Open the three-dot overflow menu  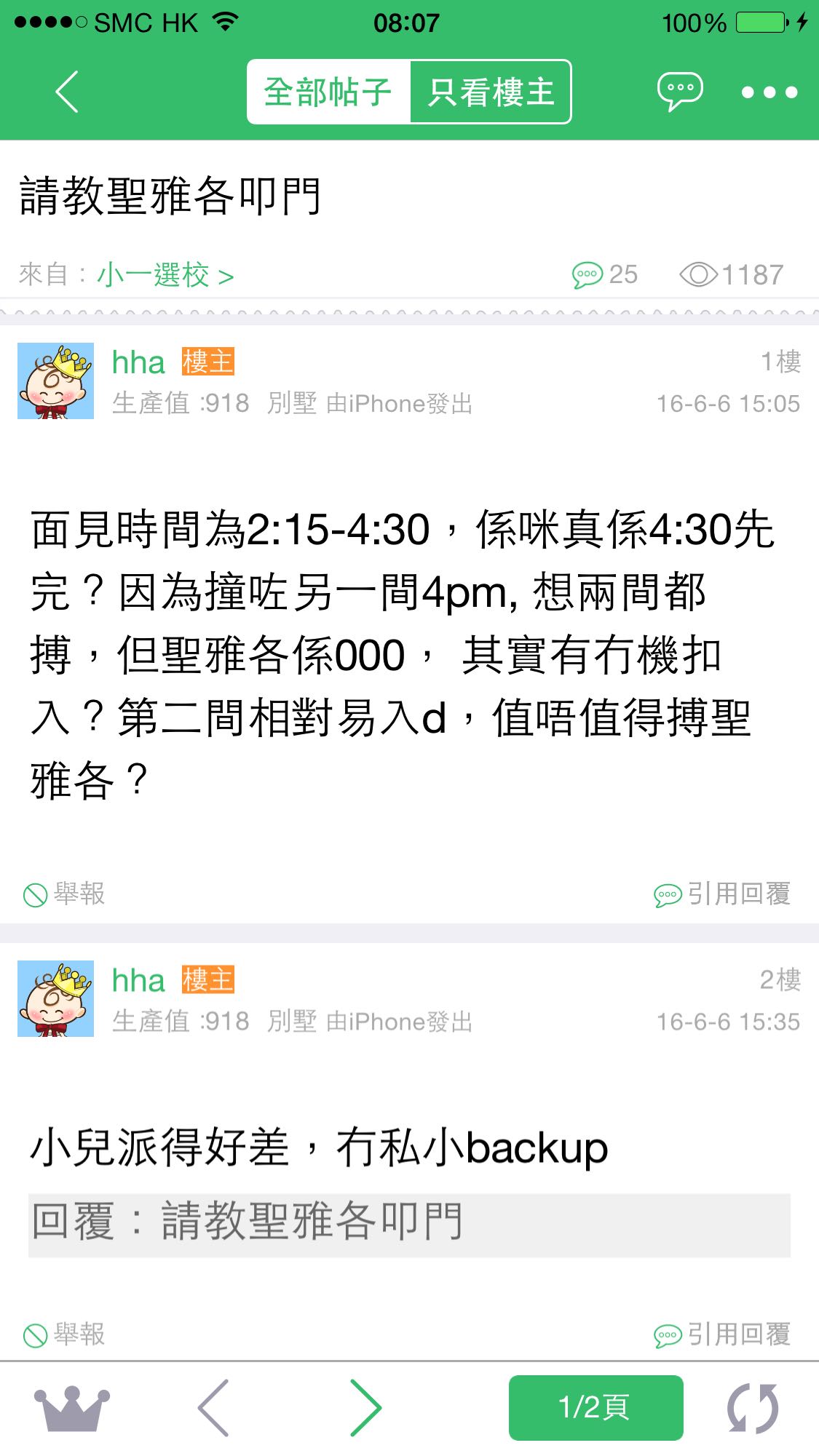click(x=769, y=92)
